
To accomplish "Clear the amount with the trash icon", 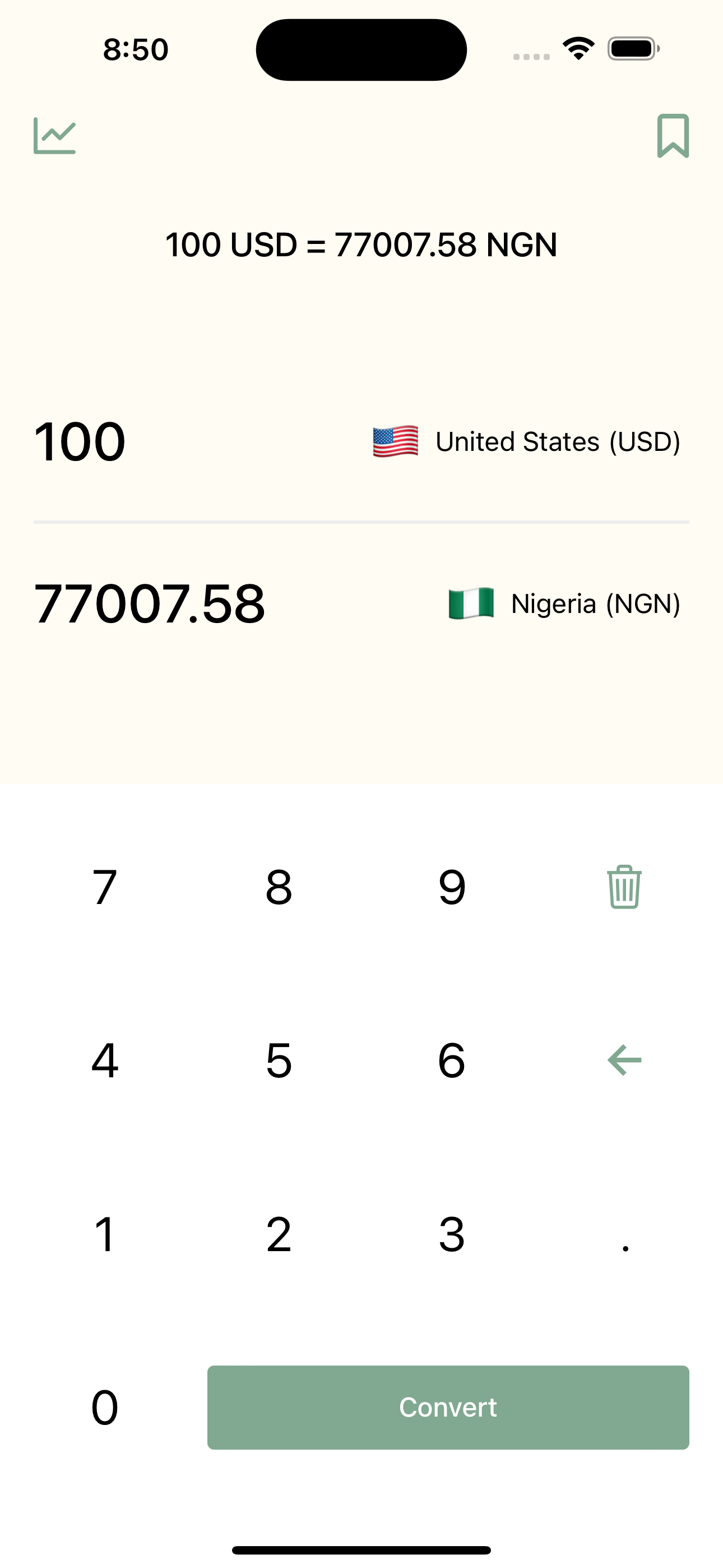I will pyautogui.click(x=624, y=887).
